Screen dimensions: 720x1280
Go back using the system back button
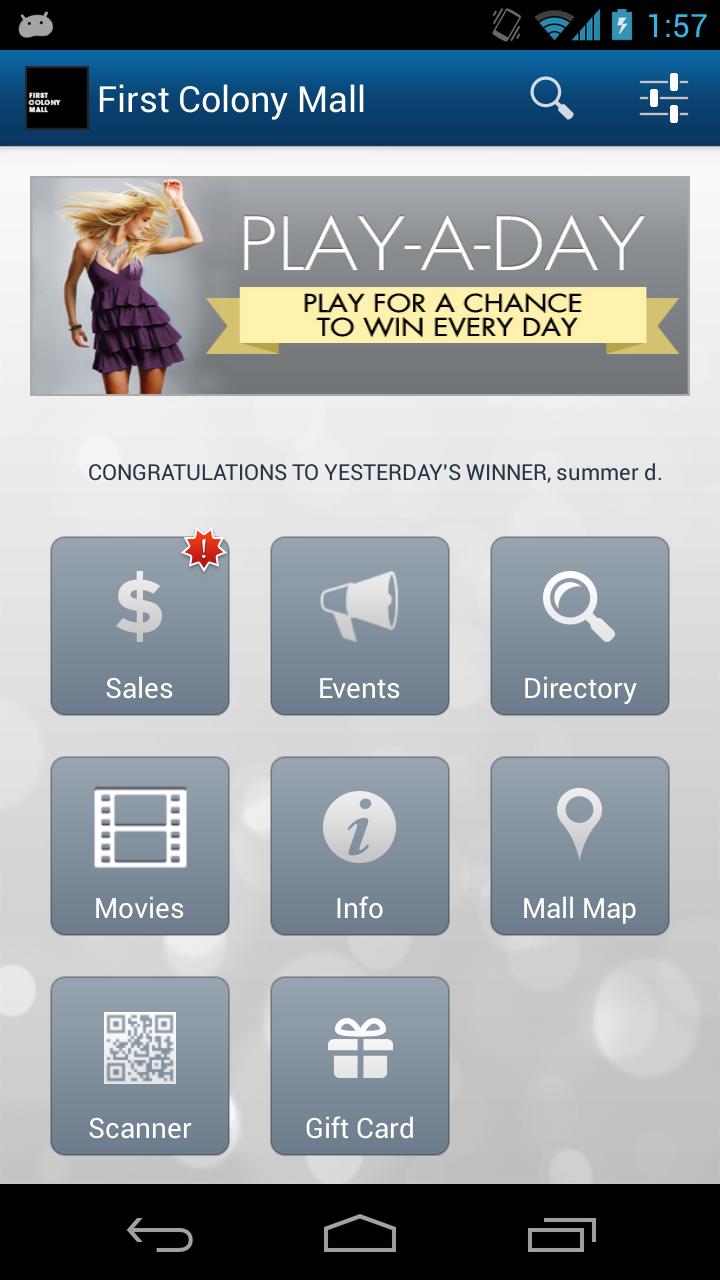(160, 1235)
